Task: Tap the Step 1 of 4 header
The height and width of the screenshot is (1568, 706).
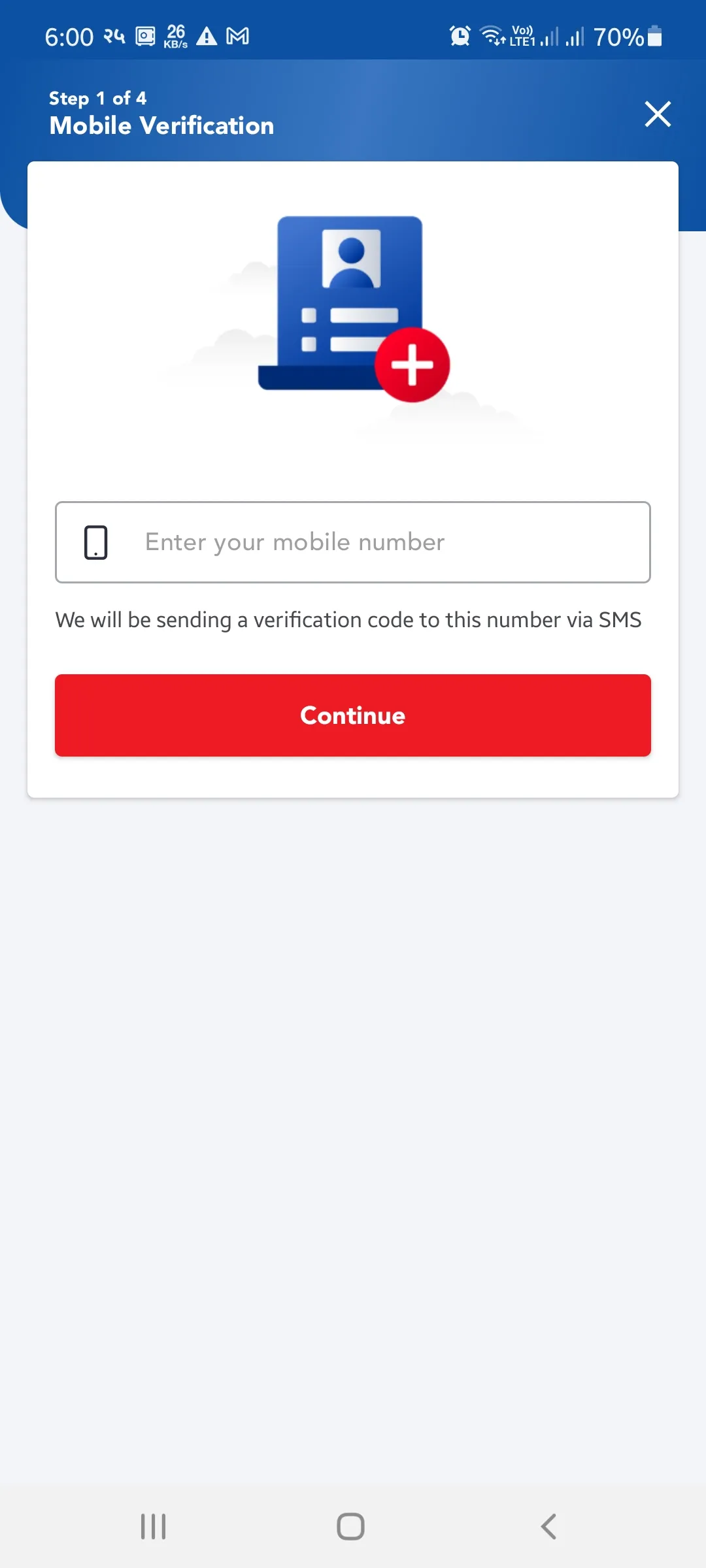Action: (x=97, y=98)
